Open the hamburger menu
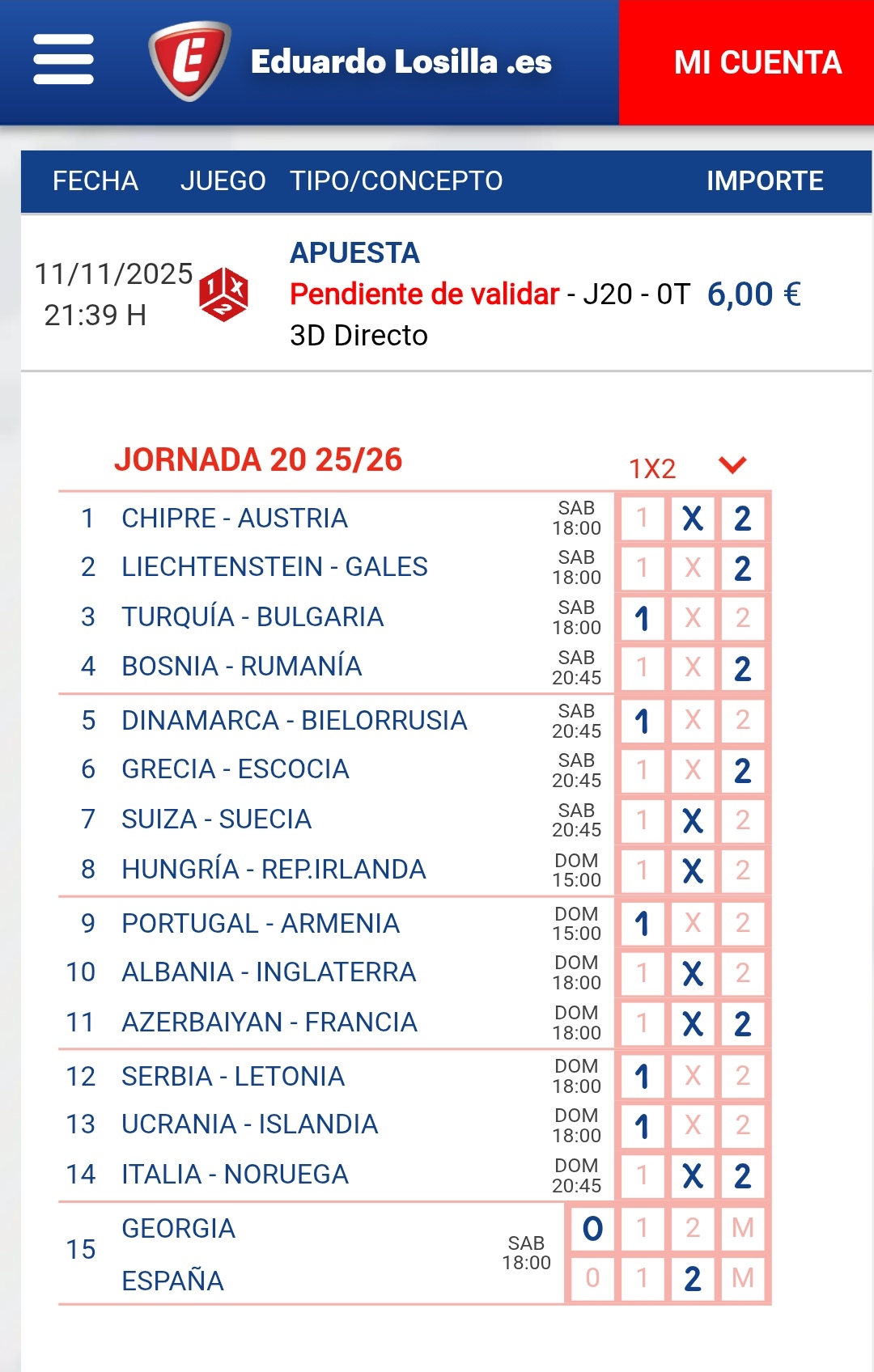 pyautogui.click(x=63, y=60)
